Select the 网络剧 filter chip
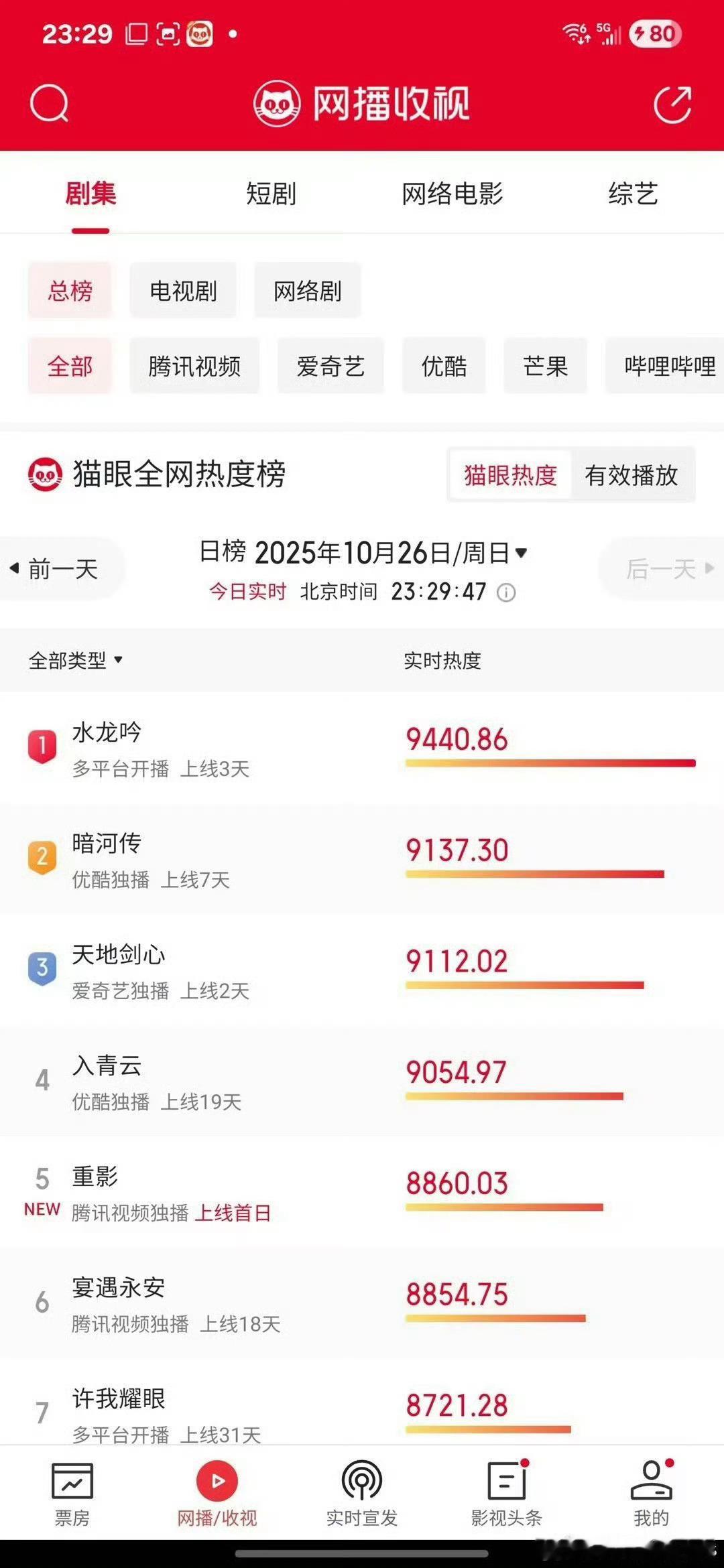The height and width of the screenshot is (1568, 724). (x=308, y=291)
